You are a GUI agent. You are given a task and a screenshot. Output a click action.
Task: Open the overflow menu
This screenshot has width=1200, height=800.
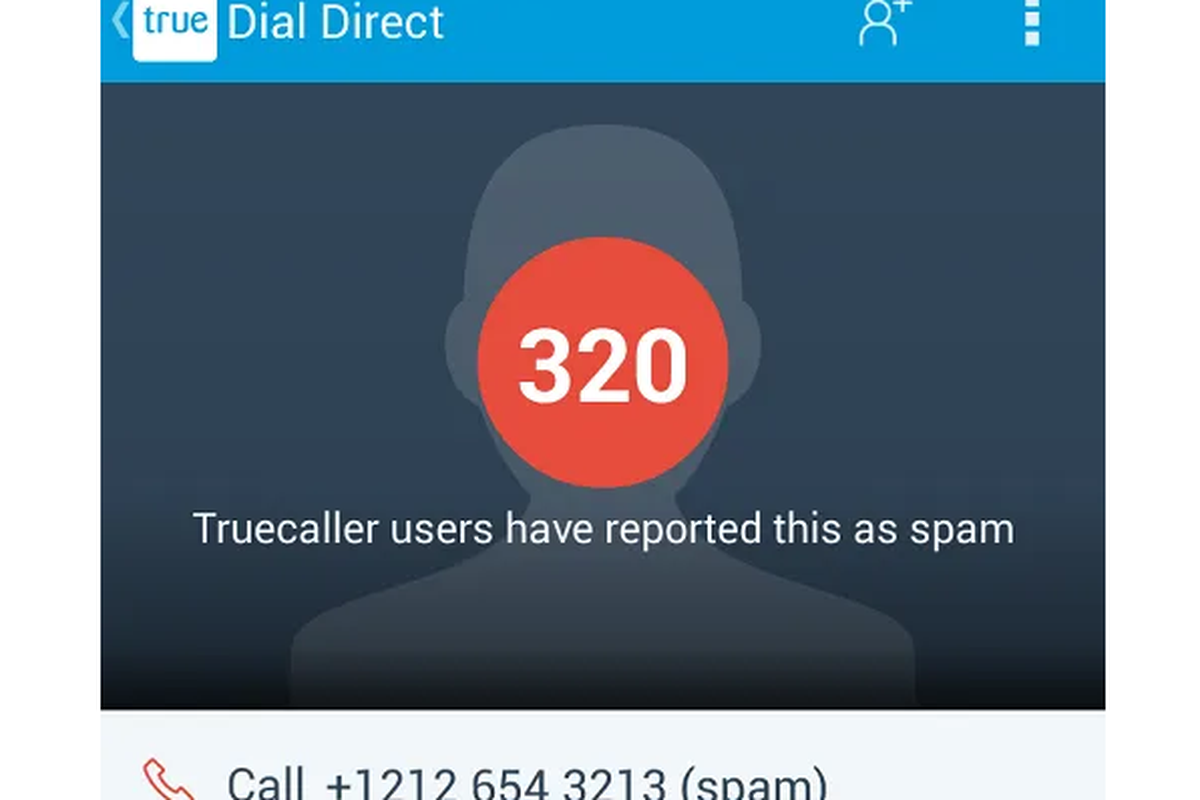click(x=1032, y=22)
